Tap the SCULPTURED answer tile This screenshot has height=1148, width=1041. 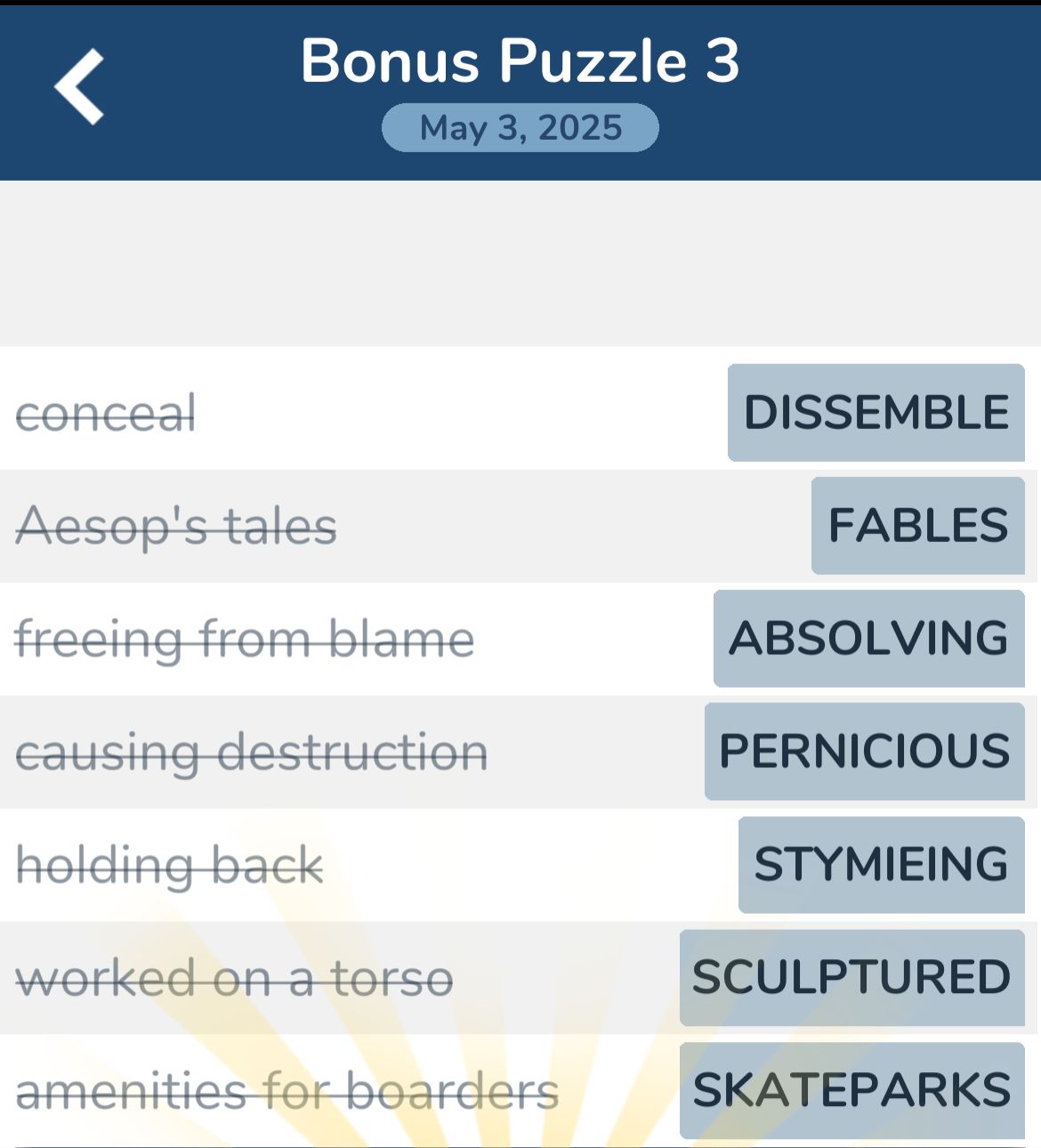850,976
